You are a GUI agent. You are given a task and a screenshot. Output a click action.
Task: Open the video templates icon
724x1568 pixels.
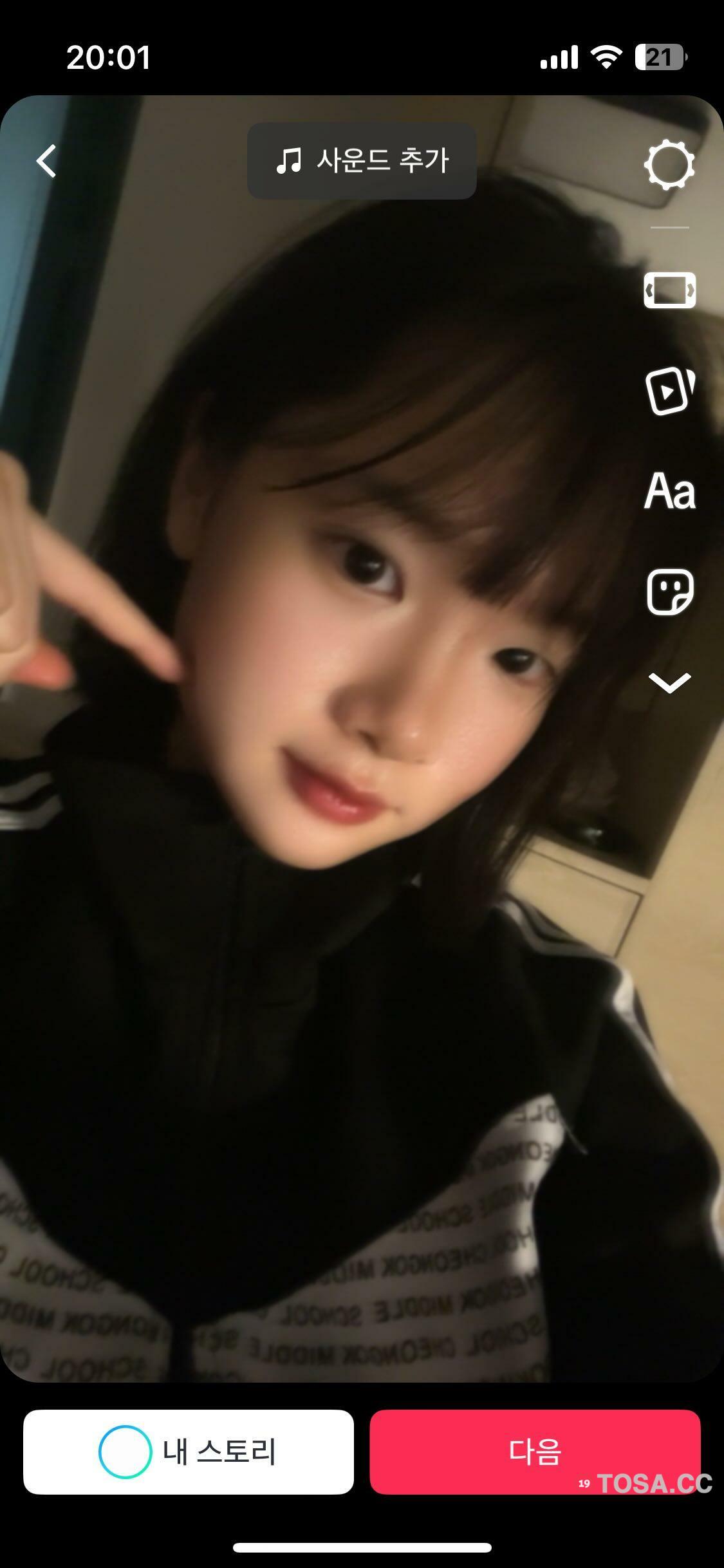[x=669, y=391]
